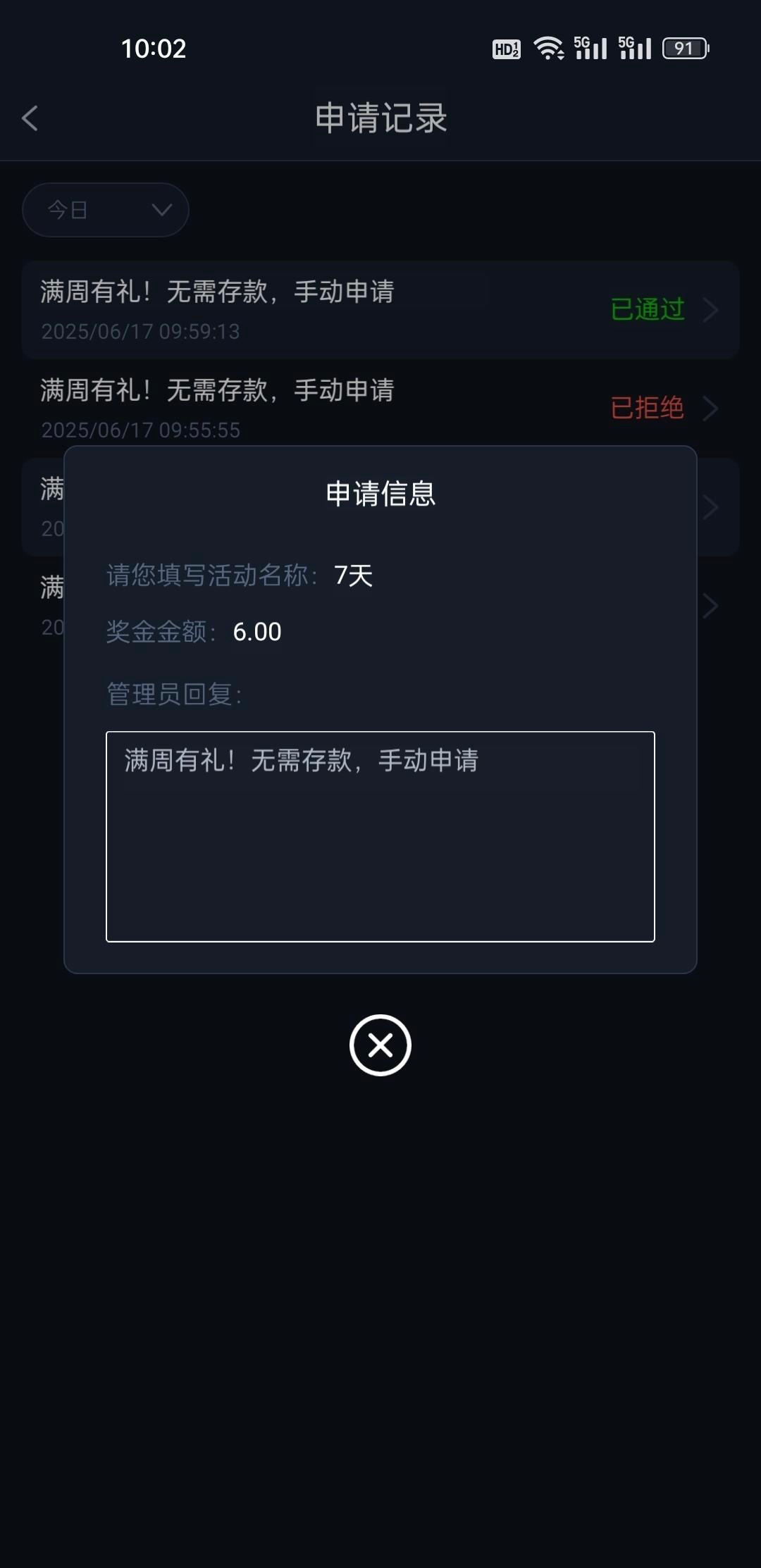Viewport: 761px width, 1568px height.
Task: Open the 已通过 record from 09:59:13
Action: tap(380, 310)
